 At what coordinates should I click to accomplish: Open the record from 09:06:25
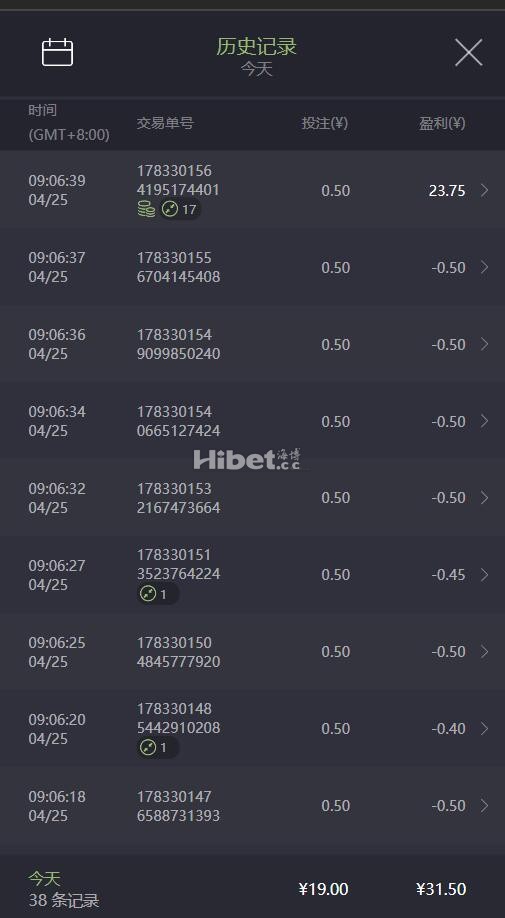pyautogui.click(x=252, y=652)
